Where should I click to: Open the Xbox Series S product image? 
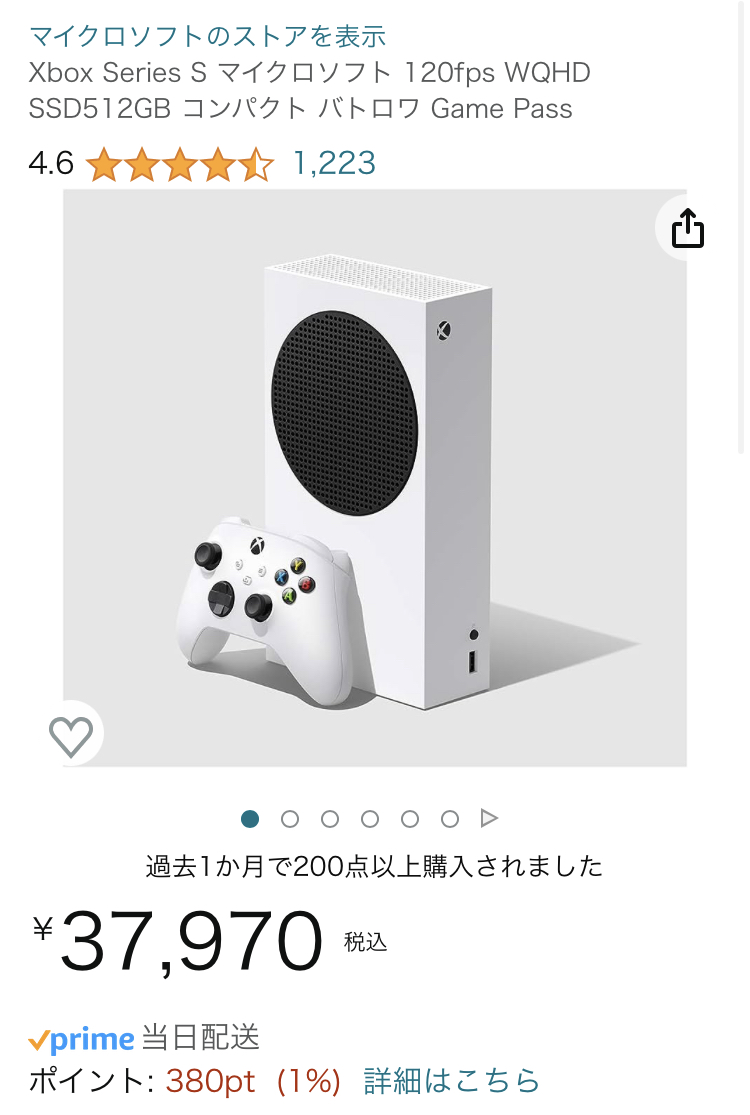(x=375, y=478)
